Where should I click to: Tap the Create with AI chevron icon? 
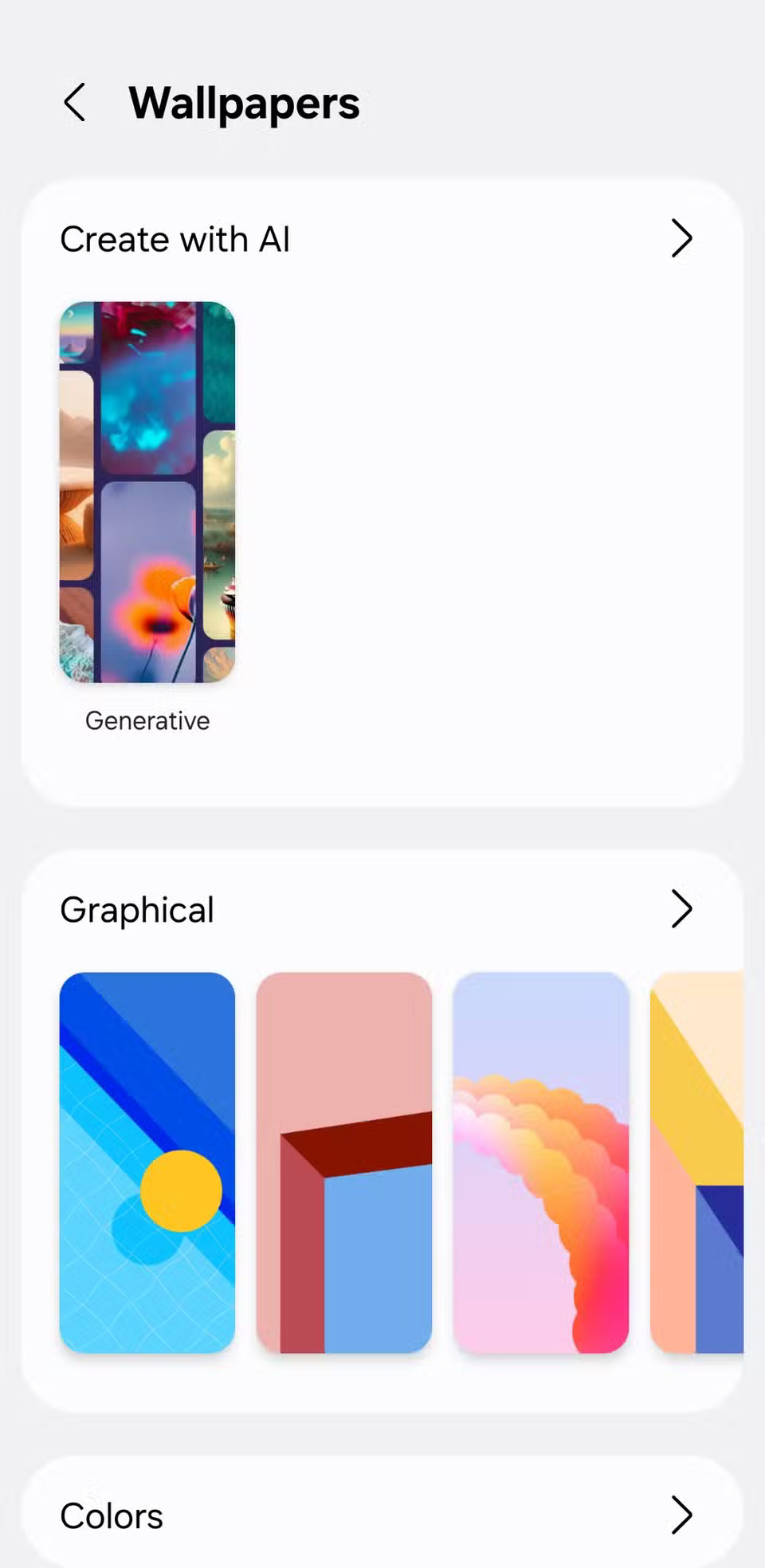click(x=681, y=237)
